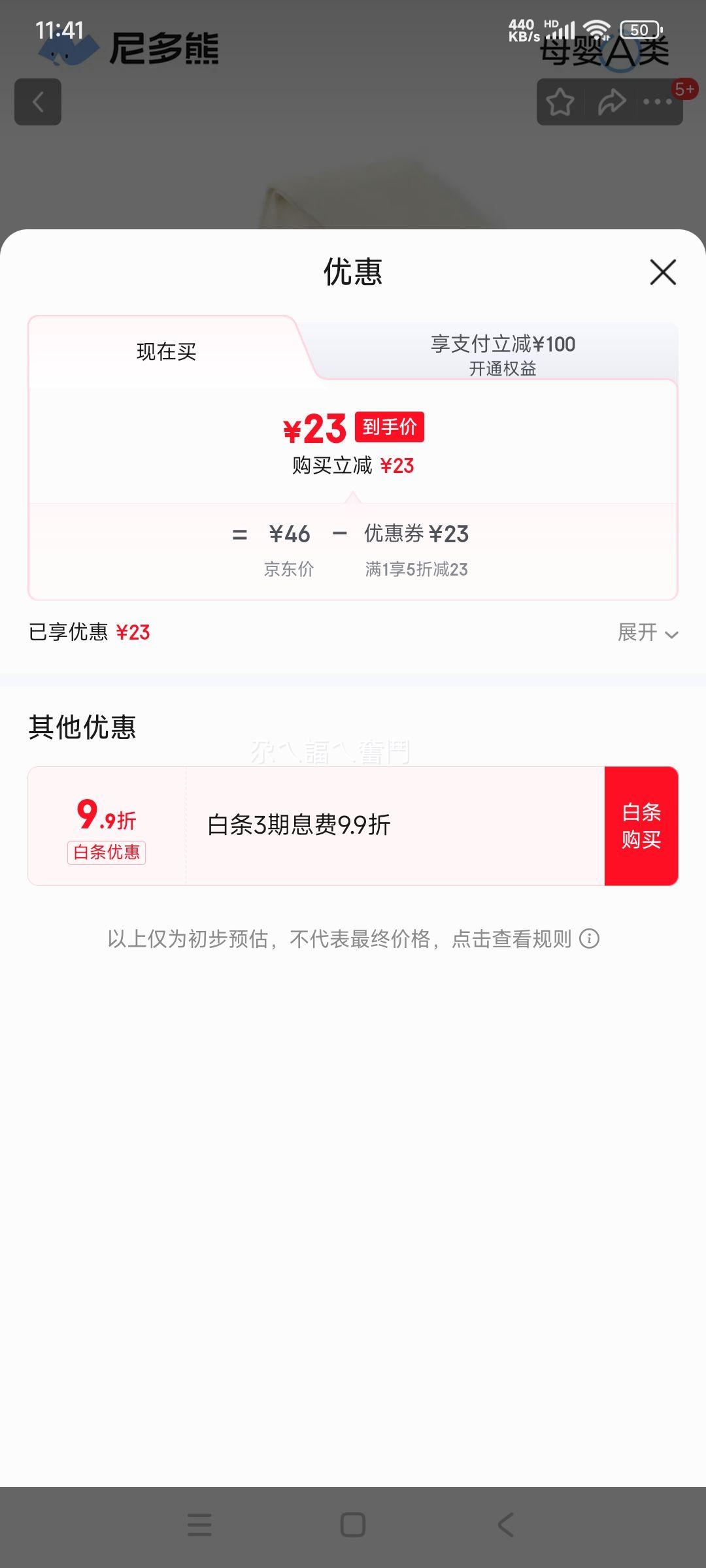This screenshot has width=706, height=1568.
Task: Open the share icon
Action: (x=611, y=102)
